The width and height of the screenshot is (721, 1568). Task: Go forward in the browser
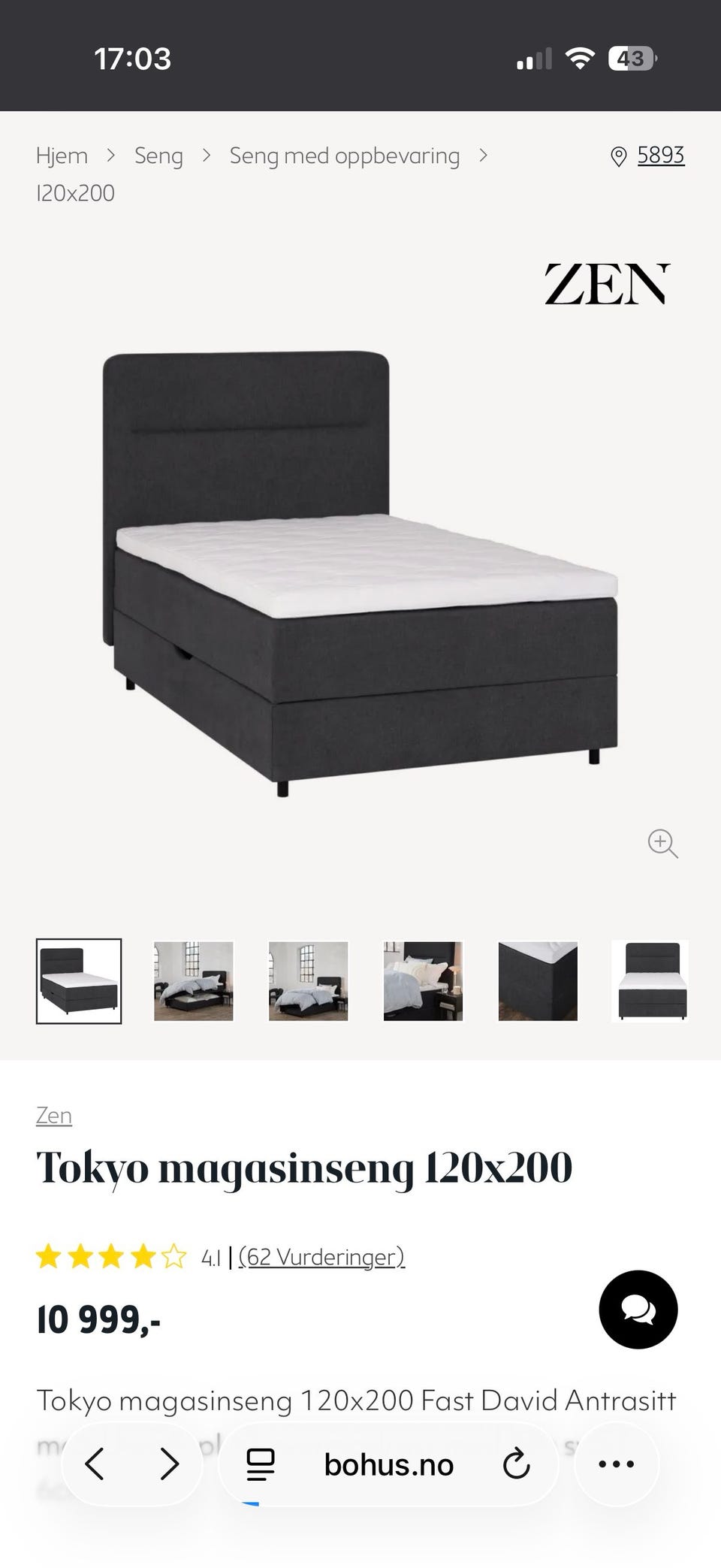170,1464
